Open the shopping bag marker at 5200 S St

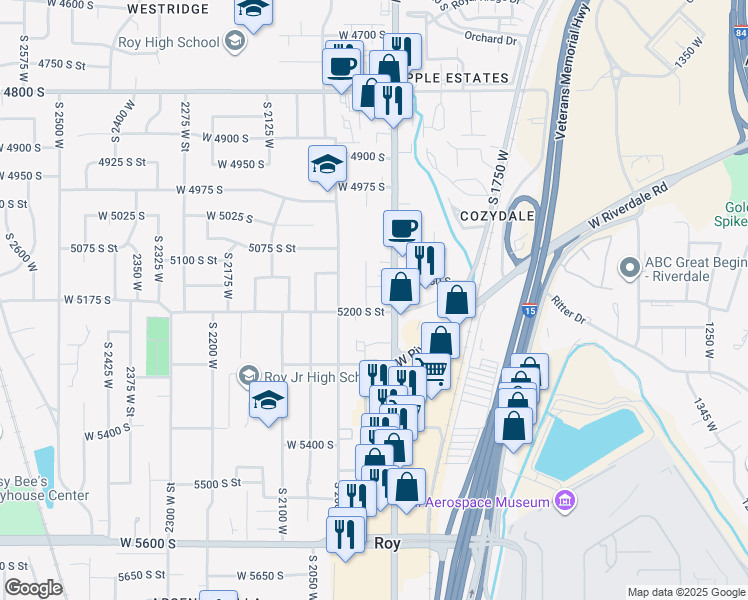click(400, 288)
